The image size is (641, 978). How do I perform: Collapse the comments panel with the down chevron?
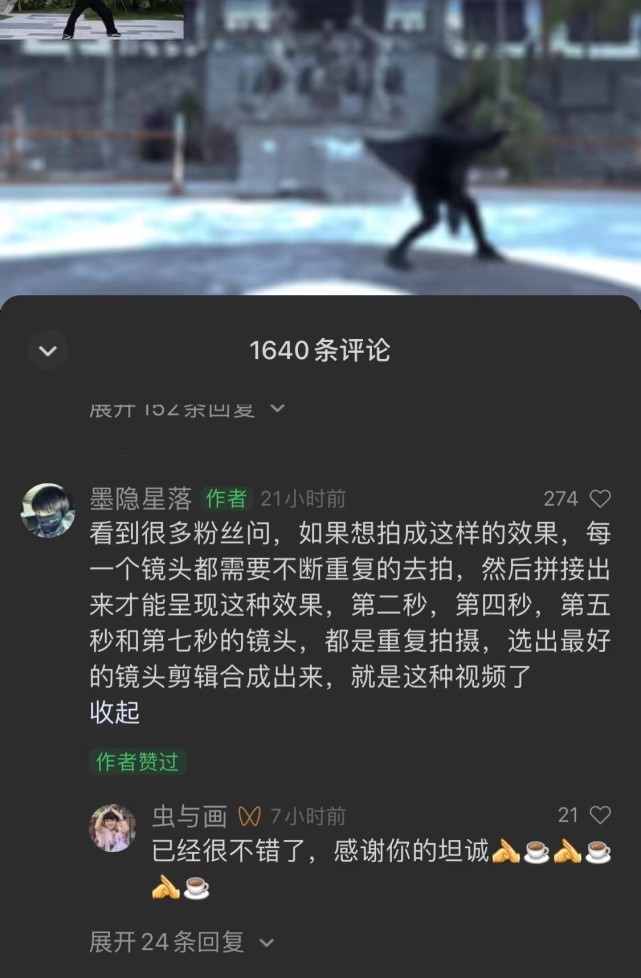(x=47, y=351)
